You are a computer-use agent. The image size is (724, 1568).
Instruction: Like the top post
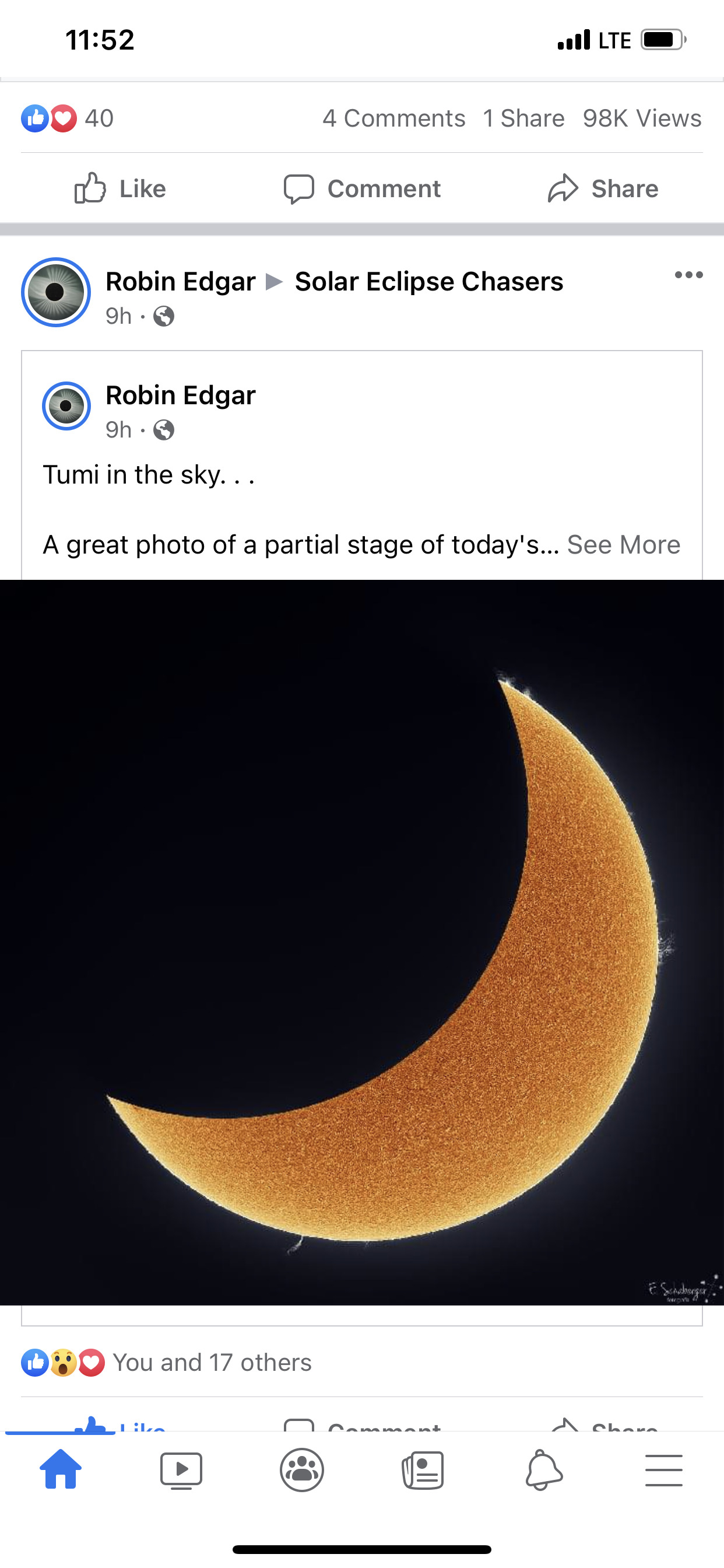click(x=121, y=188)
